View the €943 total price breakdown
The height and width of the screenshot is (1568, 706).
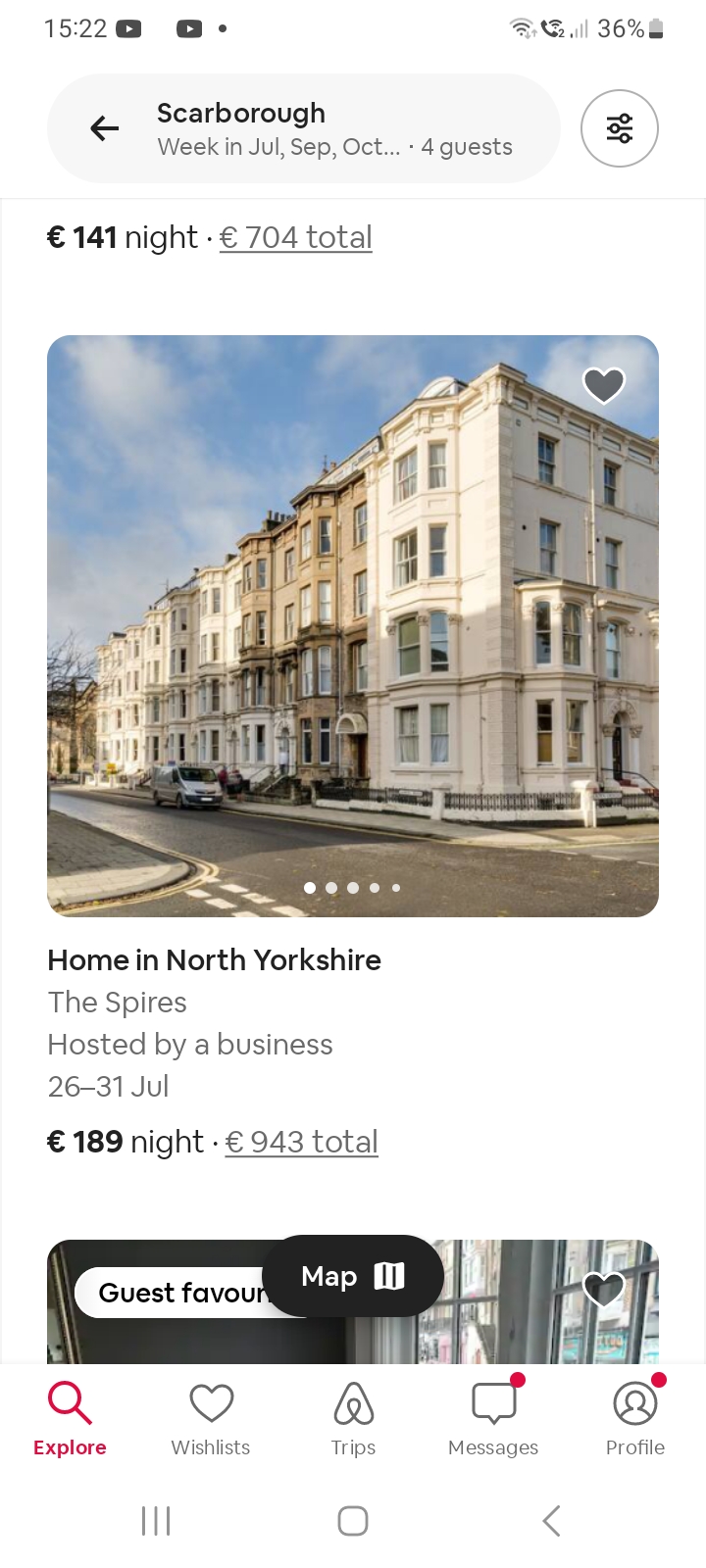pyautogui.click(x=301, y=1142)
